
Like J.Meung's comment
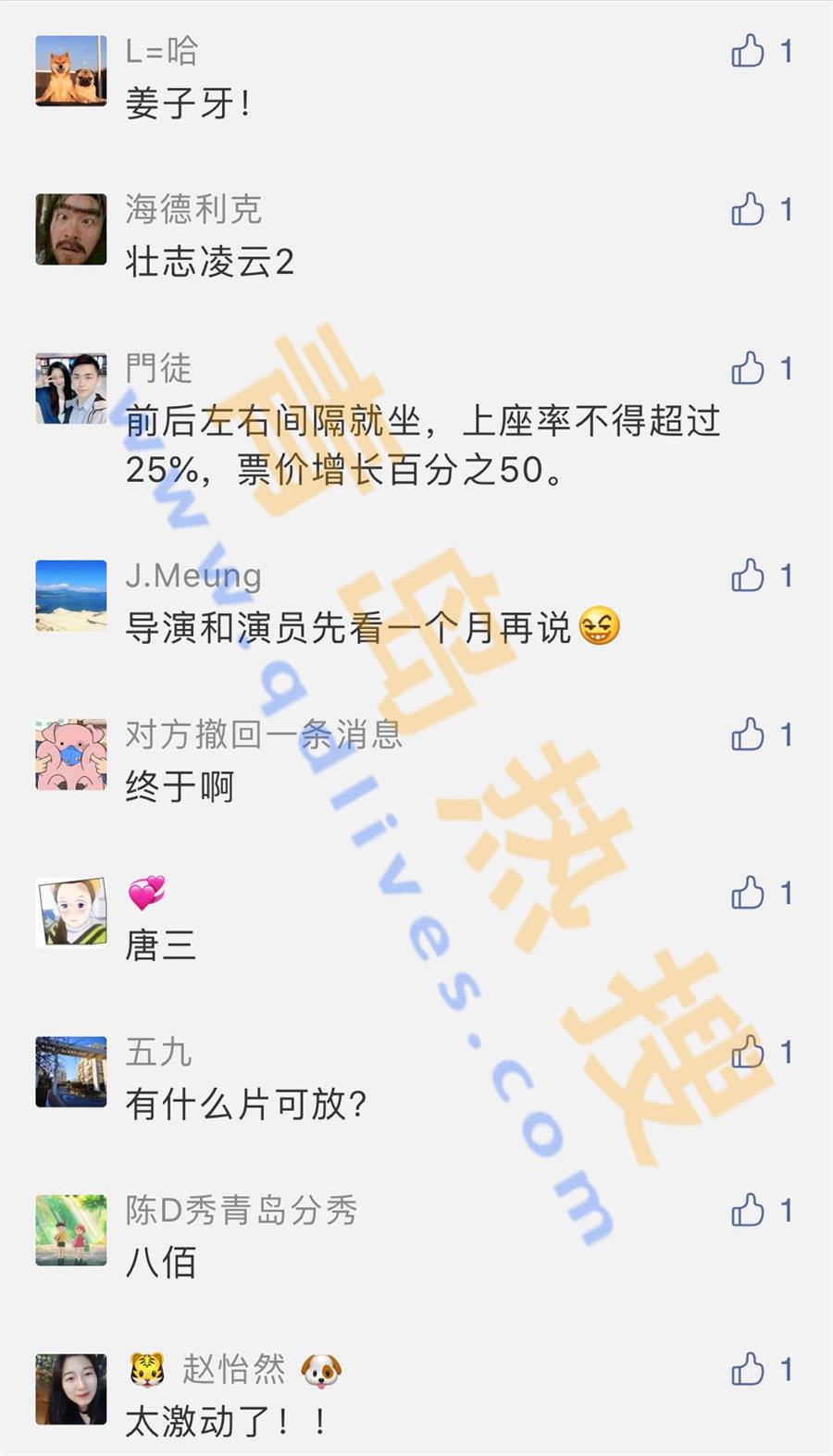pos(748,576)
